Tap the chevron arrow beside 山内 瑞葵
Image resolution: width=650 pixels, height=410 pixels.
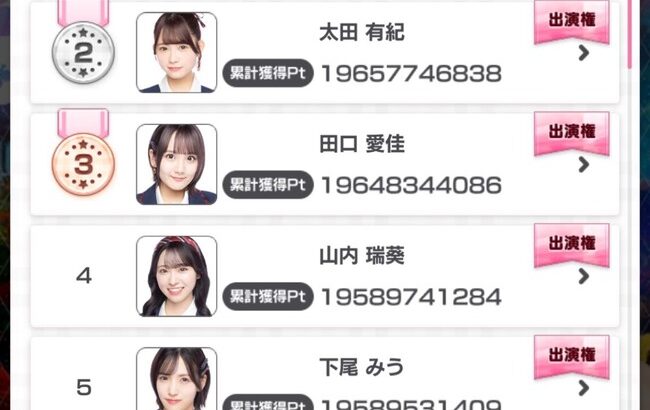tap(584, 276)
